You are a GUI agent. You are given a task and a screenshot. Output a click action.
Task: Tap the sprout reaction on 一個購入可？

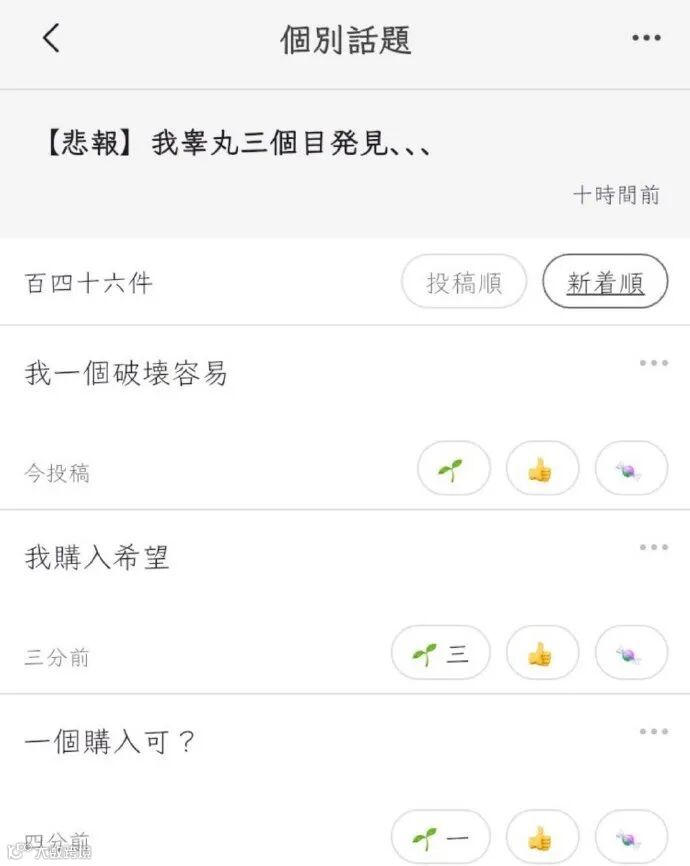[440, 838]
